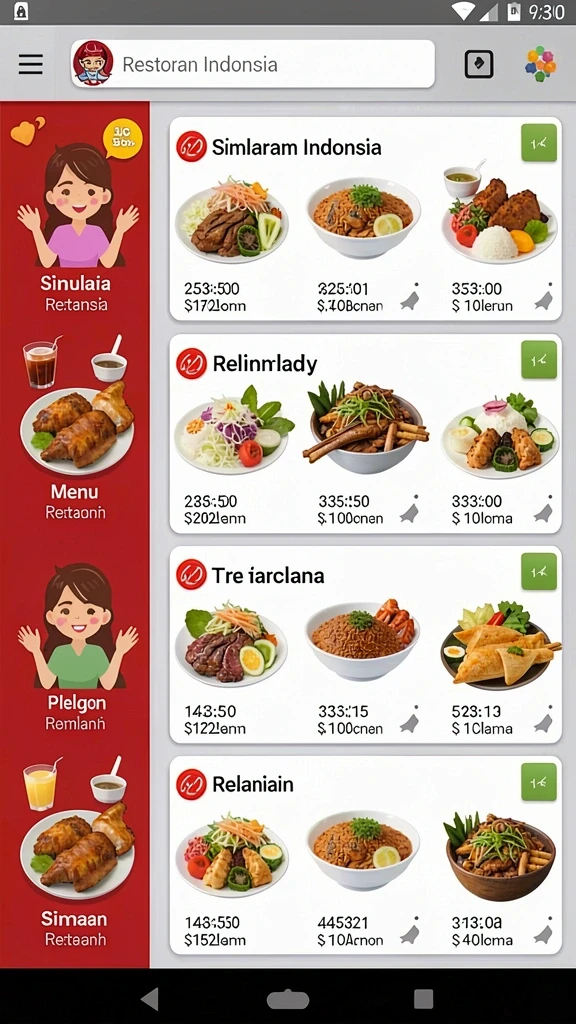Open the tag icon beside search bar

tap(479, 64)
